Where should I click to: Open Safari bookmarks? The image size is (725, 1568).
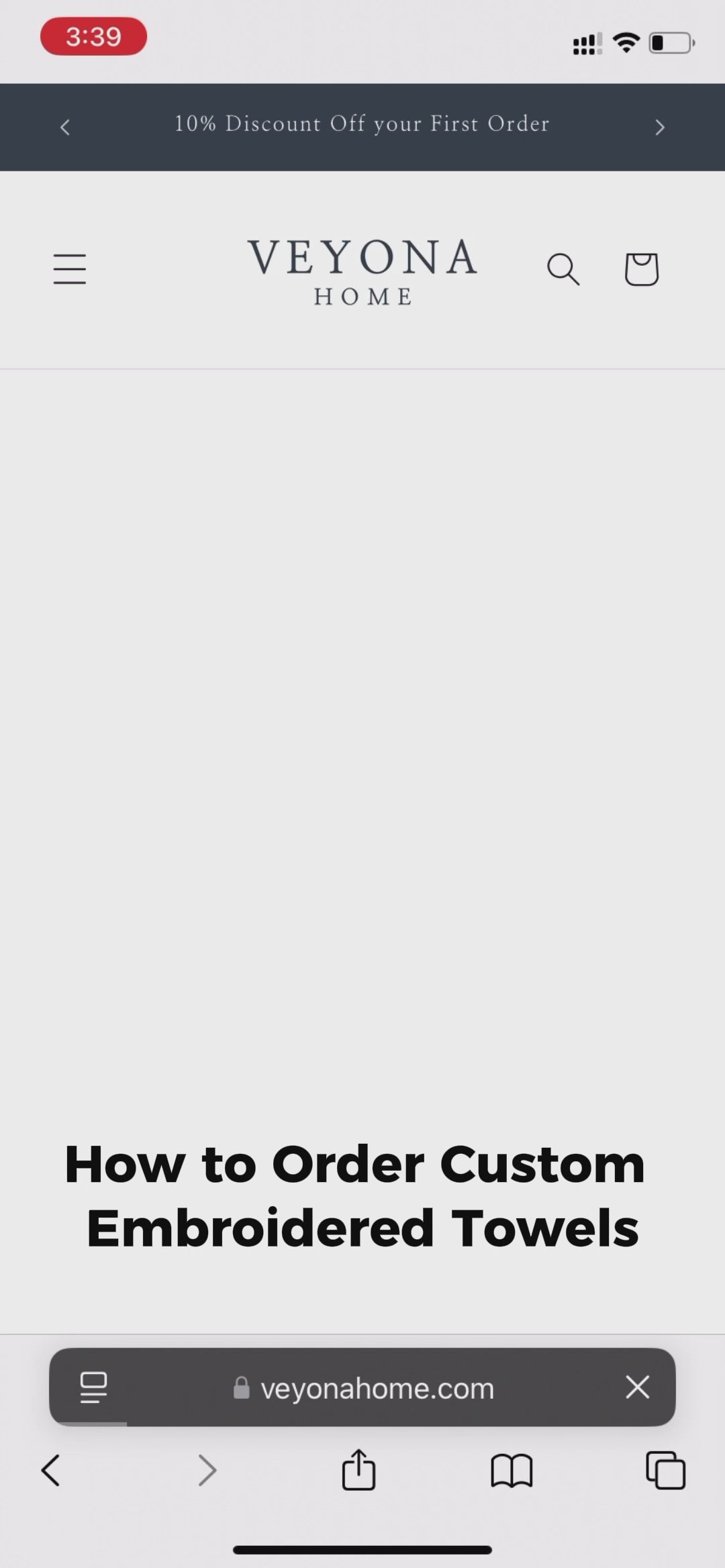pos(512,1471)
